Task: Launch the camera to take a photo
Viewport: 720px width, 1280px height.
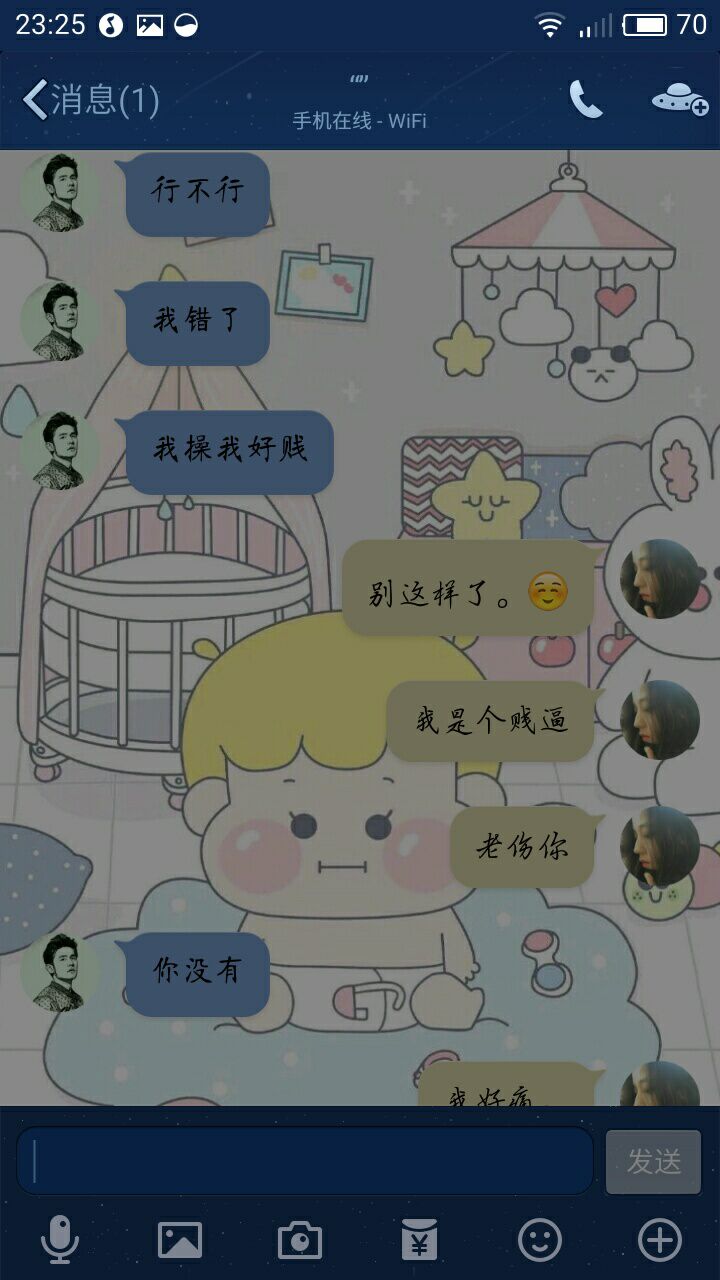Action: point(300,1241)
